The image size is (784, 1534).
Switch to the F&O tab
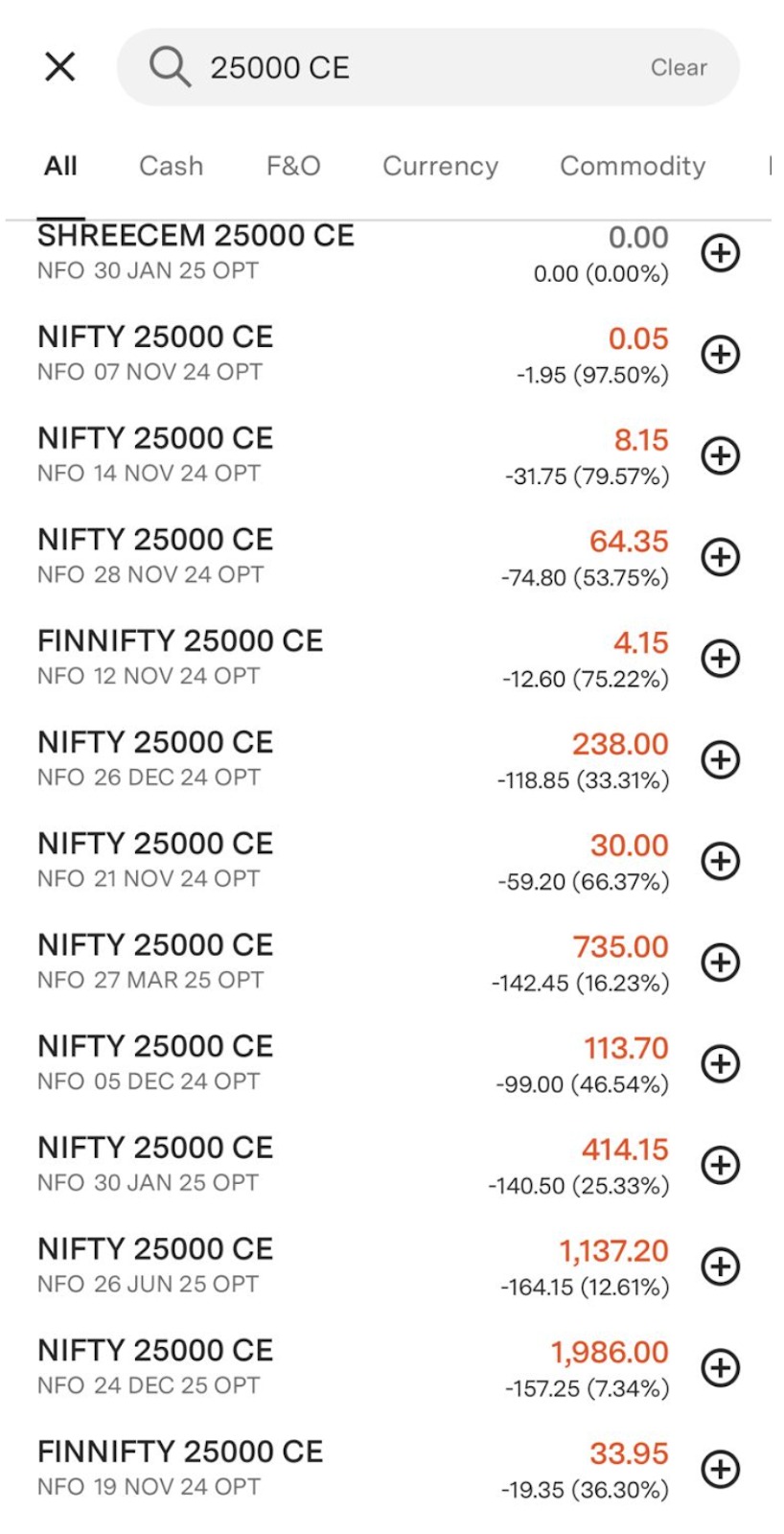point(293,166)
